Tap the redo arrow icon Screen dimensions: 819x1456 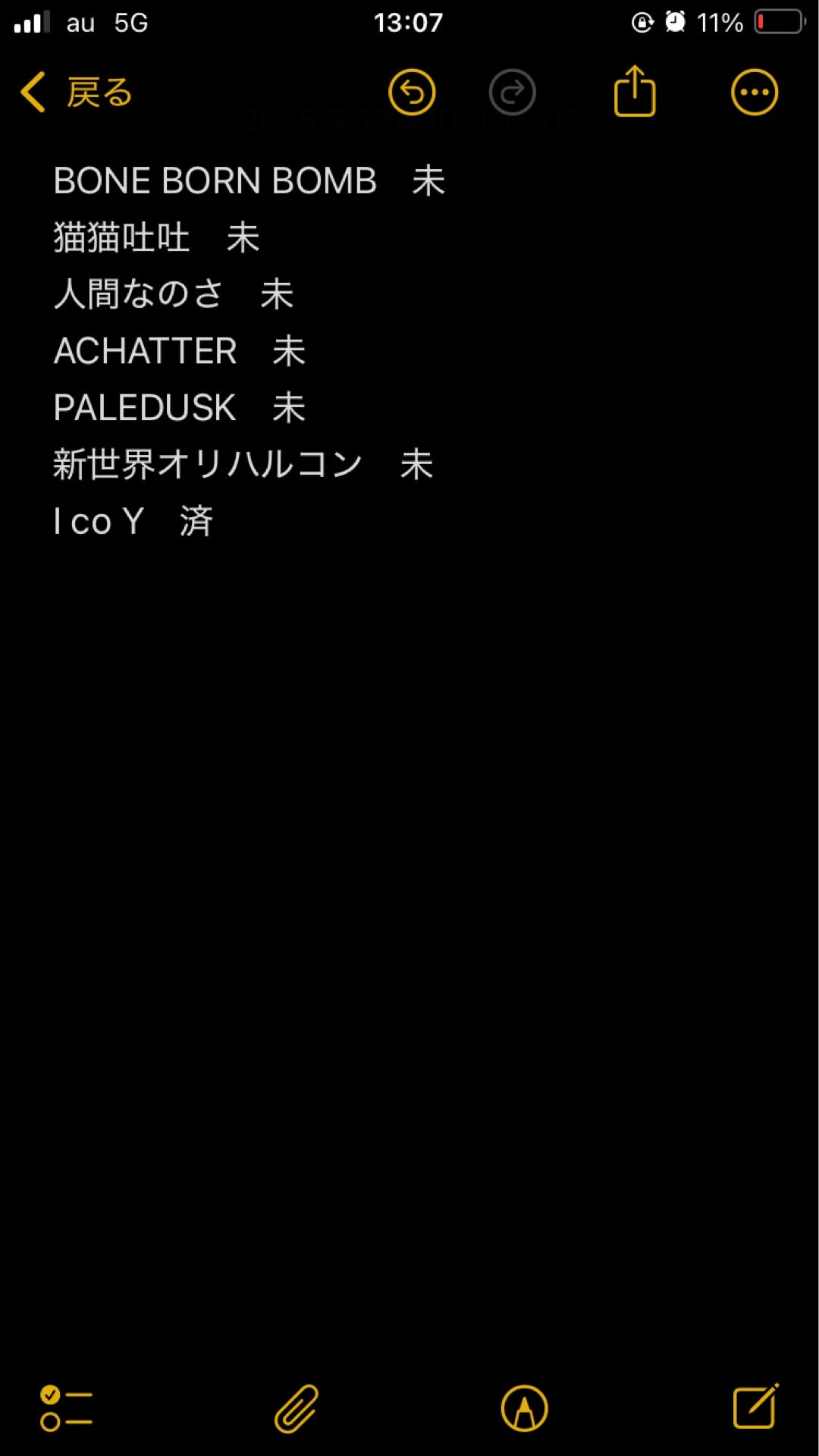point(513,93)
